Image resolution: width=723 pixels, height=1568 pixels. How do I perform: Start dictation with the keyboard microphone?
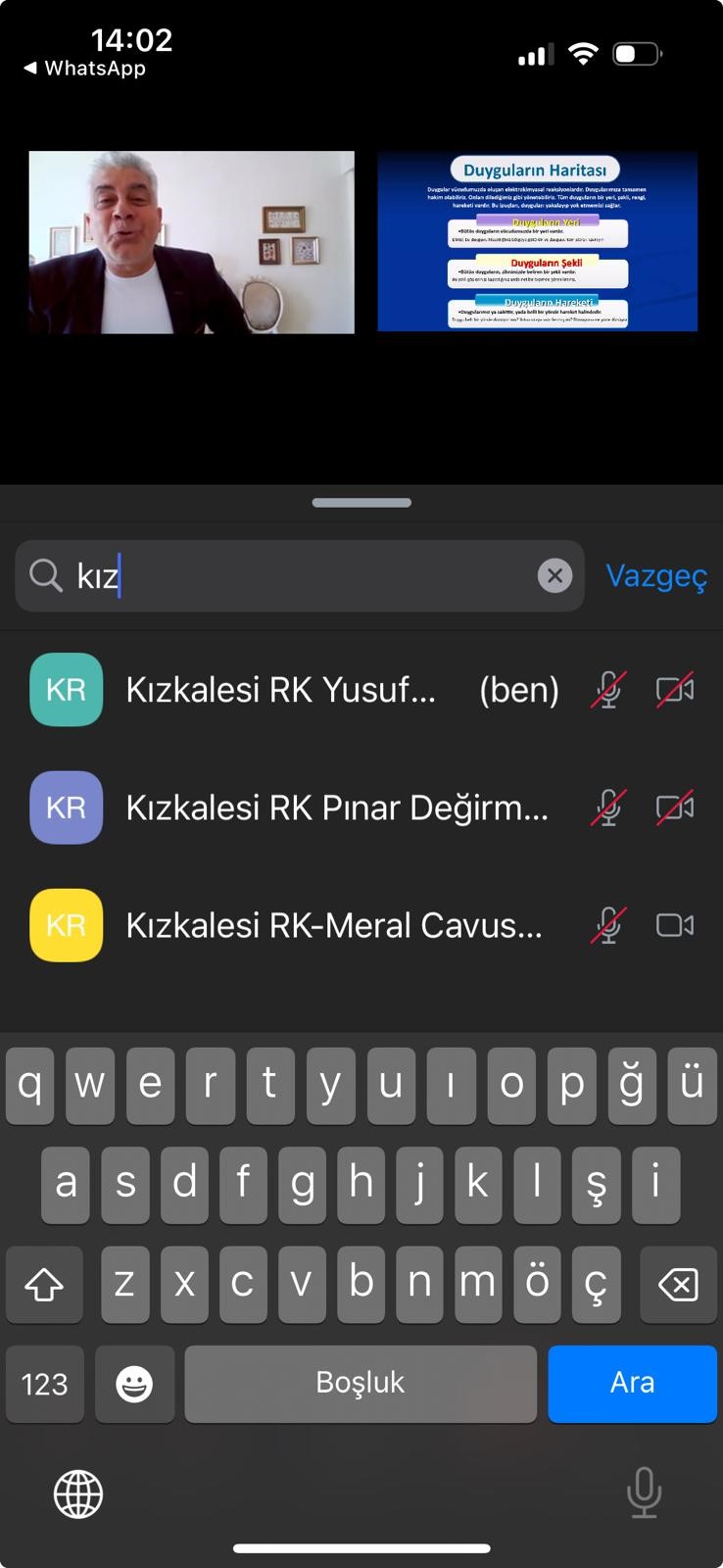click(644, 1493)
